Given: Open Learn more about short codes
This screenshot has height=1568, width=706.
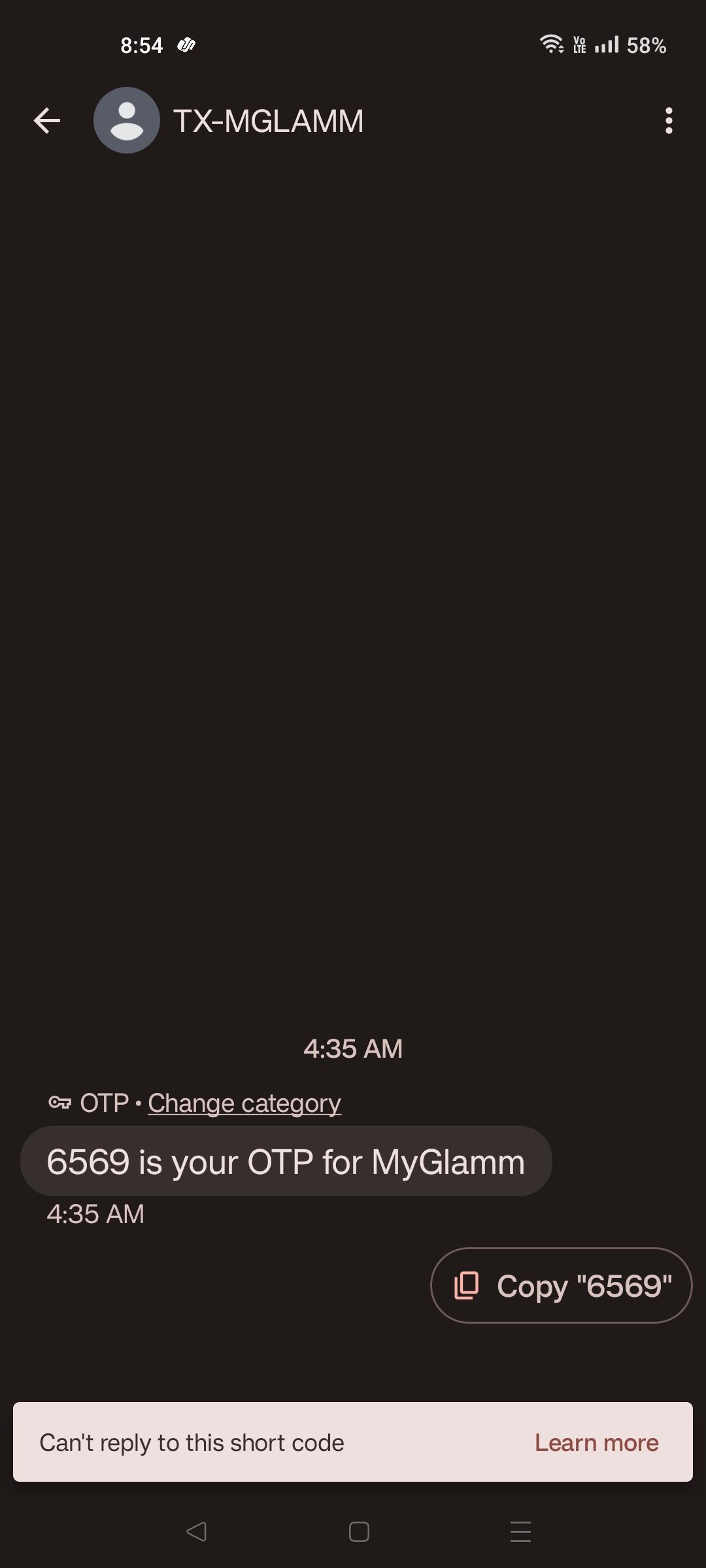Looking at the screenshot, I should point(596,1443).
